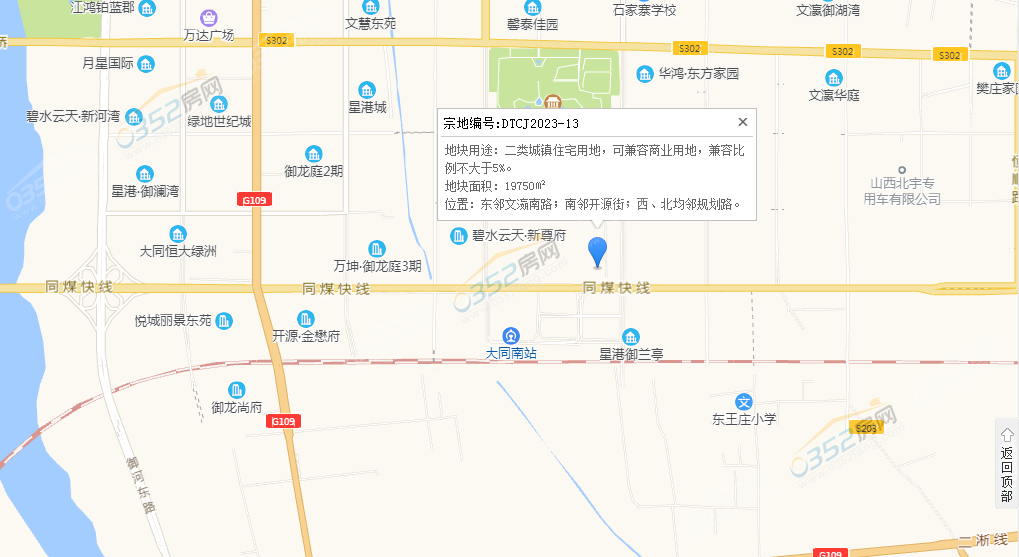Tap the blue location marker pin
1019x557 pixels.
coord(598,250)
